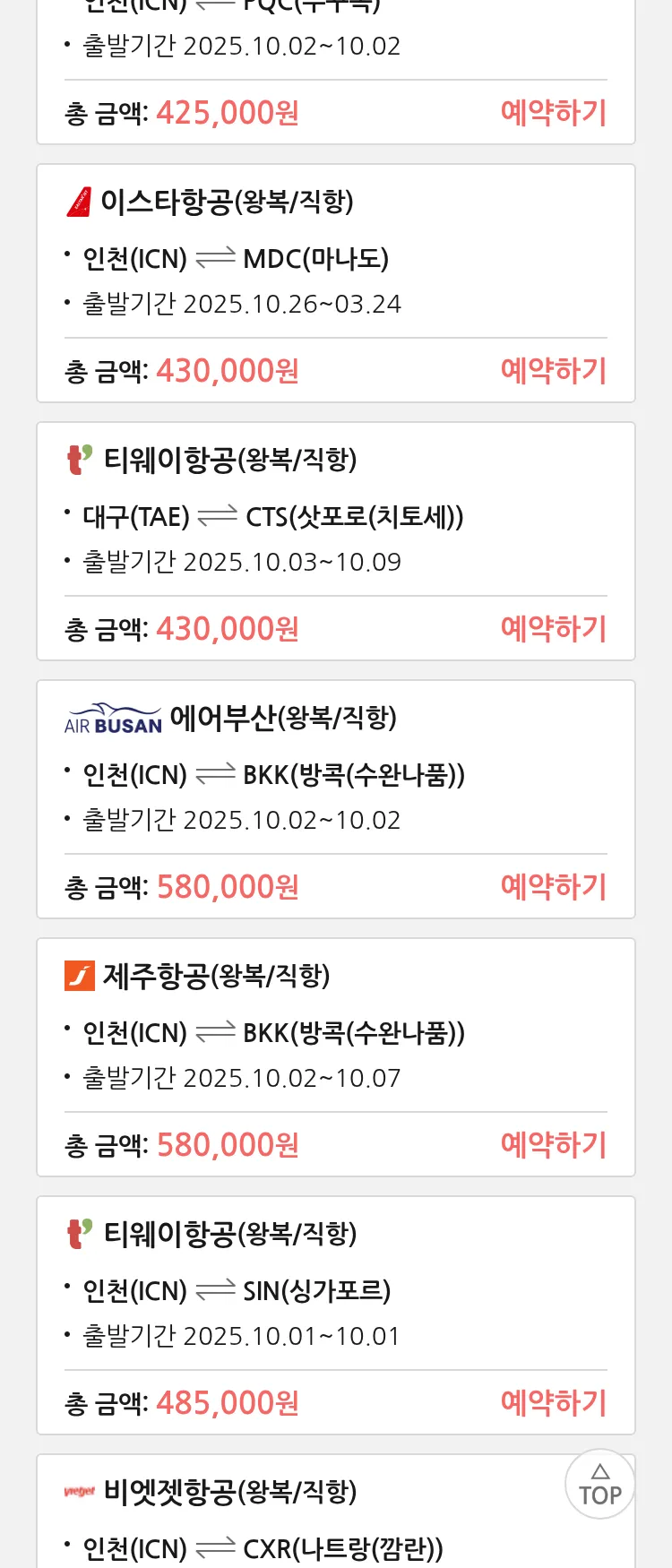Jump back to top with TOP button
The width and height of the screenshot is (672, 1568).
coord(599,1484)
